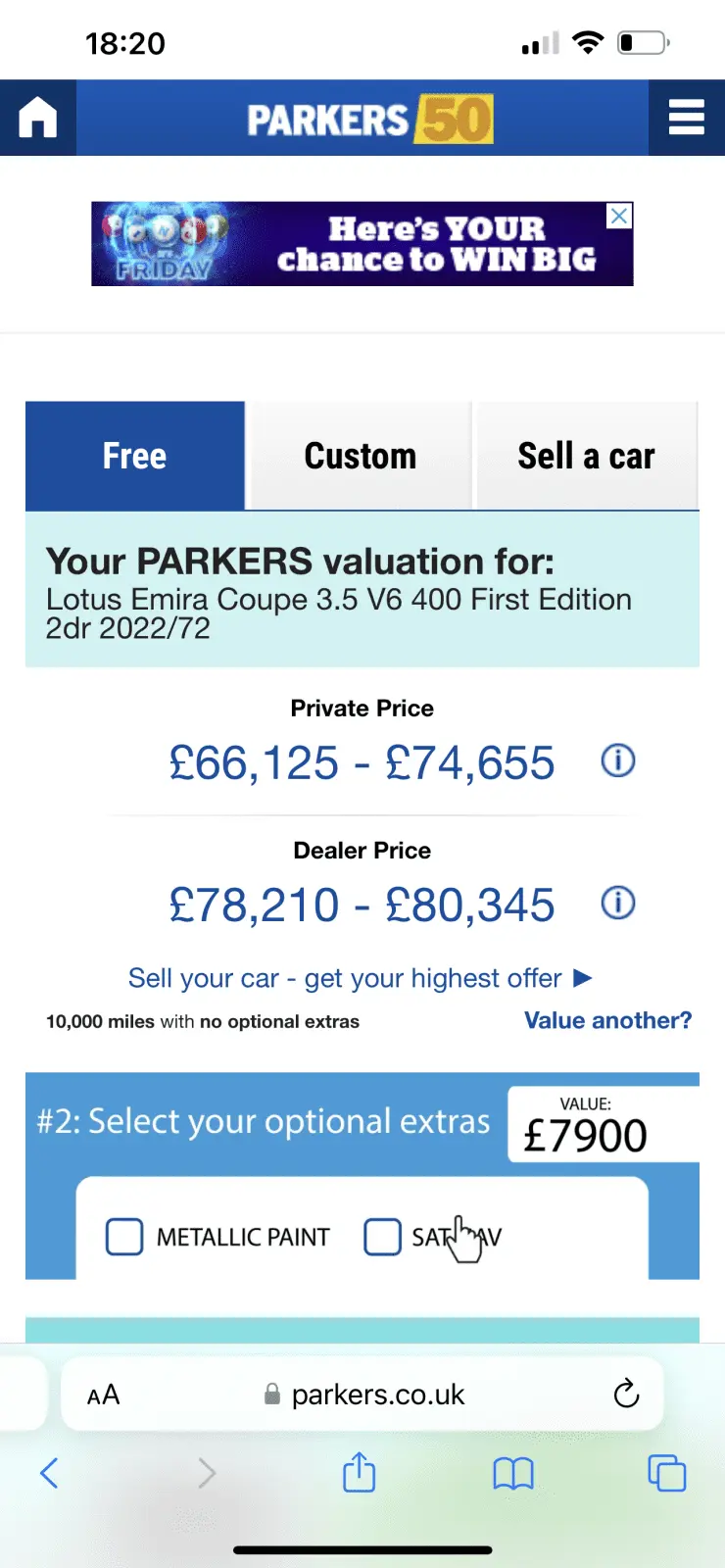The width and height of the screenshot is (725, 1568).
Task: Tick the Sat Nav checkbox
Action: (x=382, y=1237)
